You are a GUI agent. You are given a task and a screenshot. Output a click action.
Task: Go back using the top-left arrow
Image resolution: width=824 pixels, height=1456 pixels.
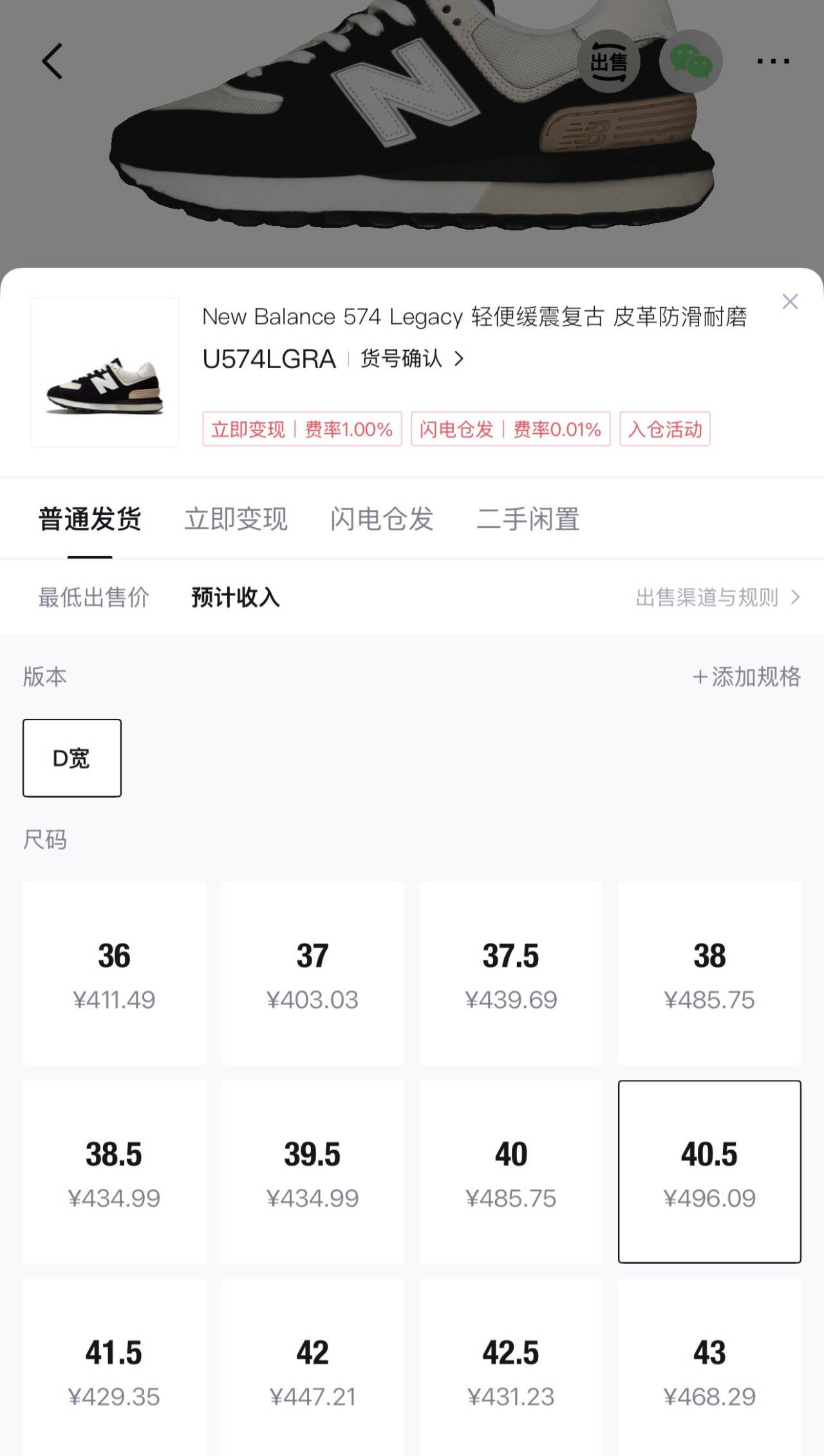tap(52, 61)
